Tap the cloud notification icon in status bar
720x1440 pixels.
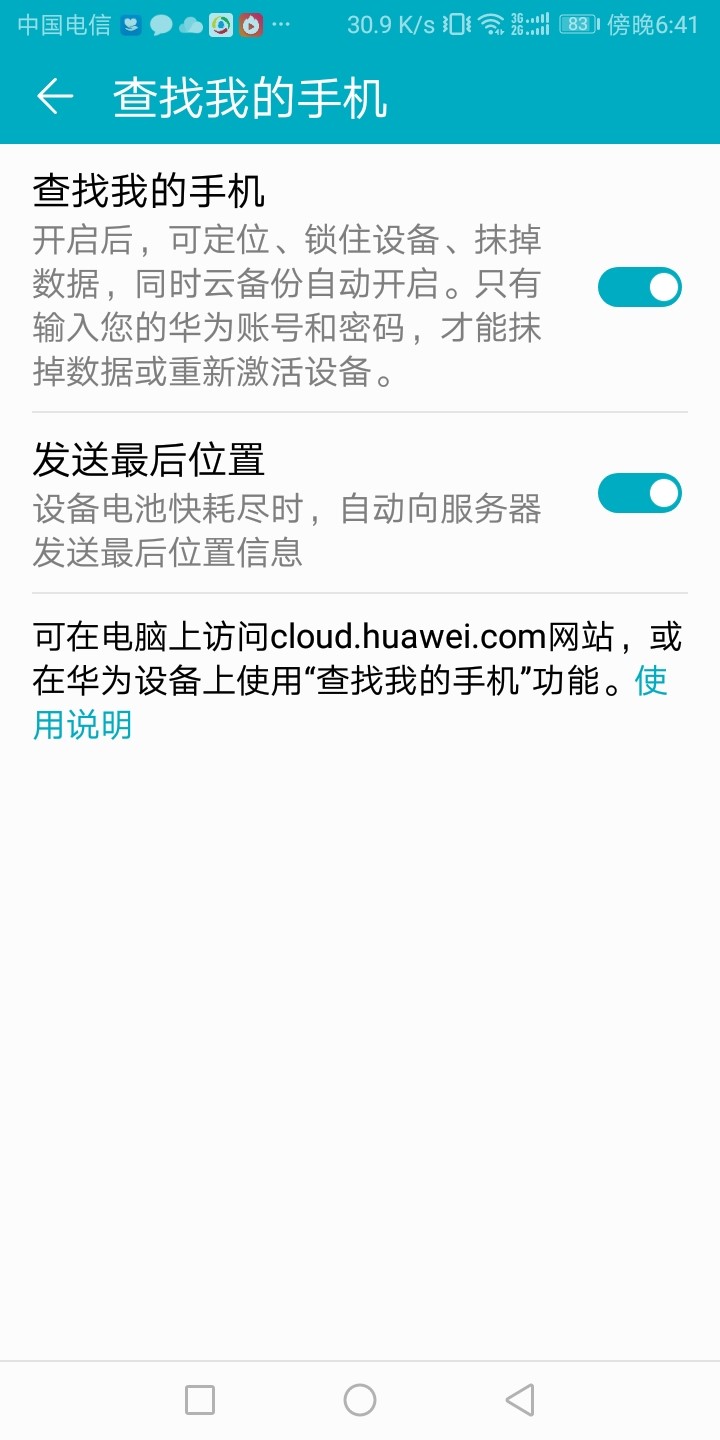coord(190,26)
